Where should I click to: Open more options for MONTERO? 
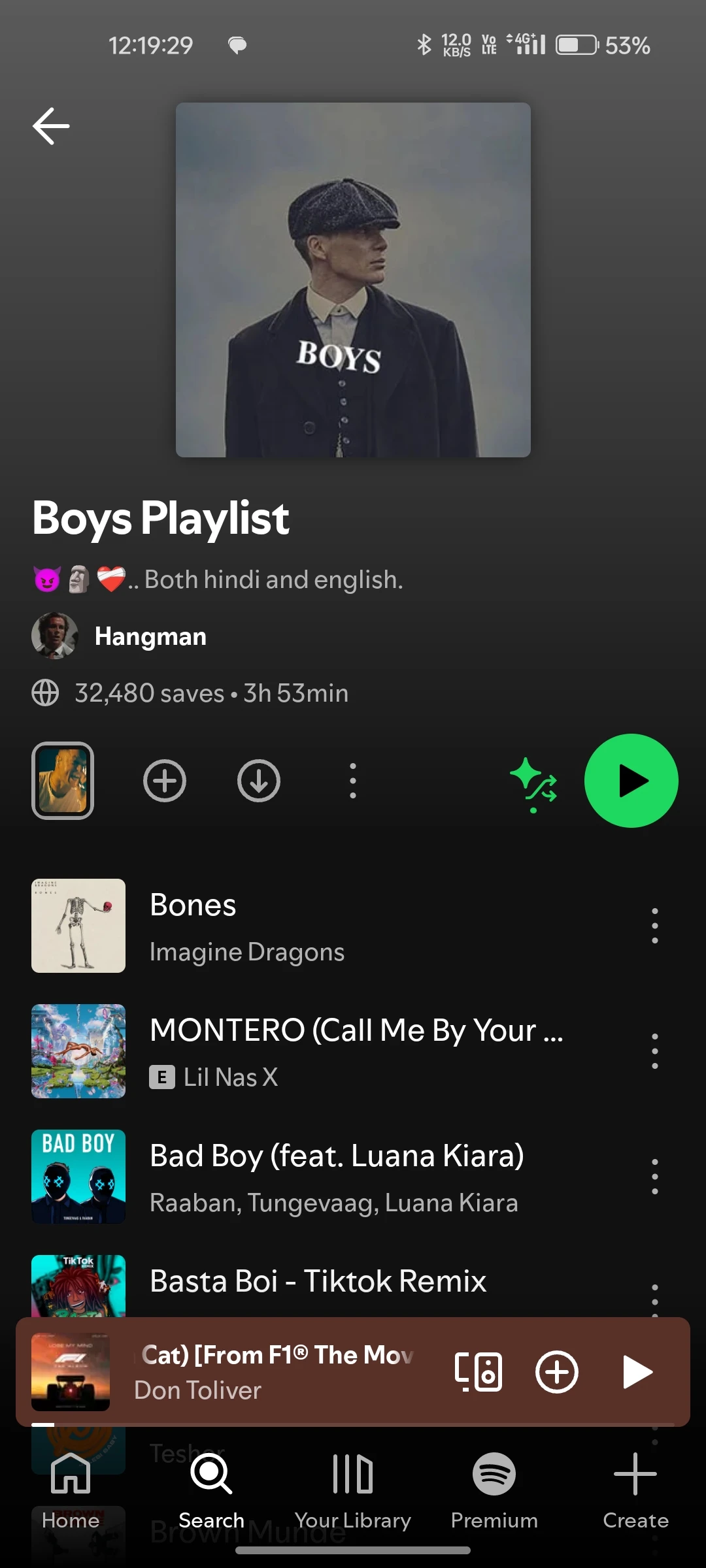(x=654, y=1051)
